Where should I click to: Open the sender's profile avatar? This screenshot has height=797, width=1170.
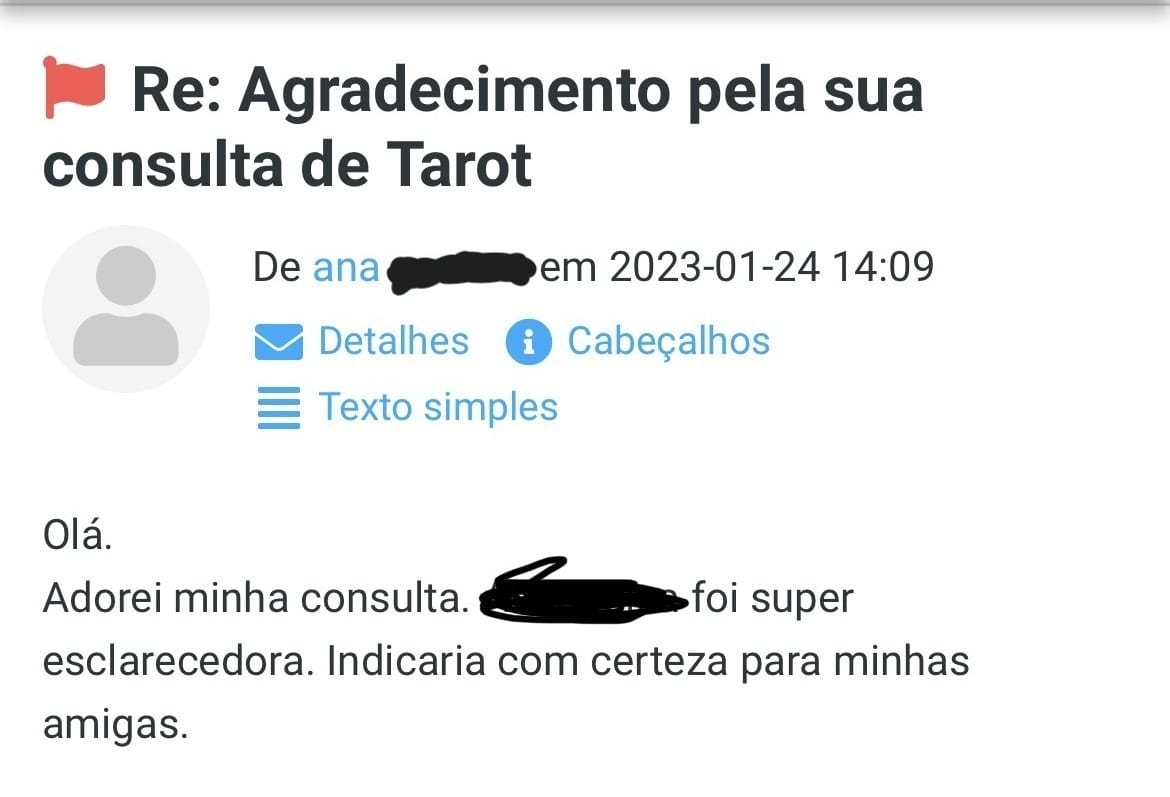coord(126,309)
